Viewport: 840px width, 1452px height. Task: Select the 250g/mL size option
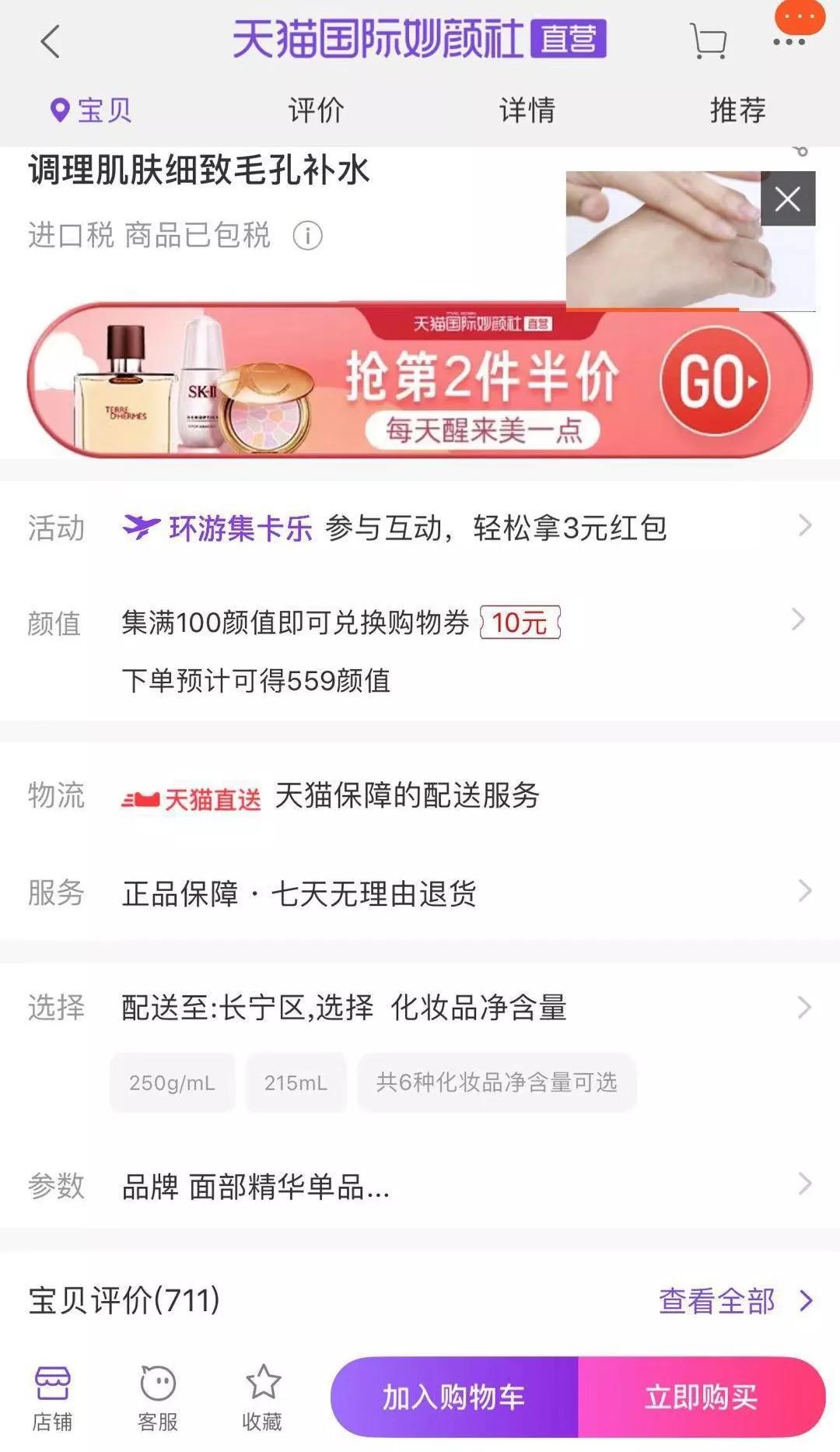coord(173,1082)
